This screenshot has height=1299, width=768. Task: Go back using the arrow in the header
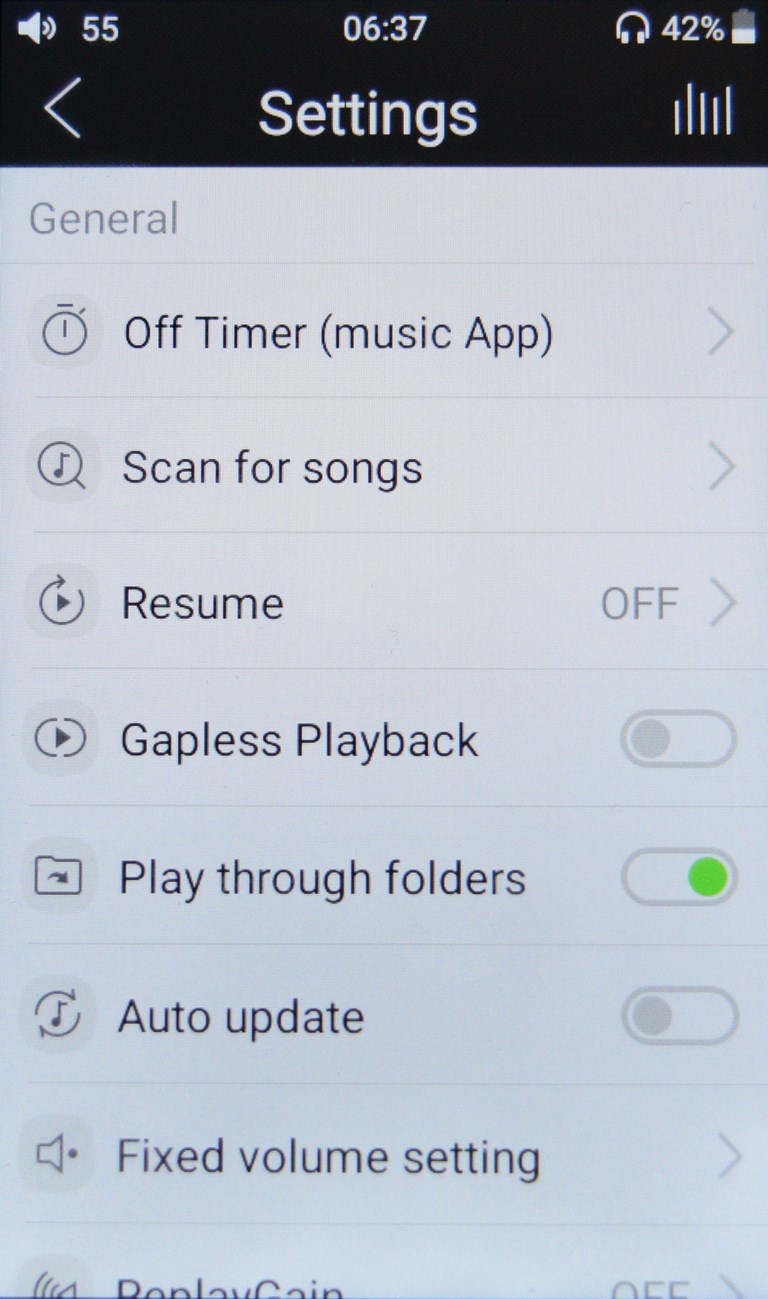click(62, 110)
